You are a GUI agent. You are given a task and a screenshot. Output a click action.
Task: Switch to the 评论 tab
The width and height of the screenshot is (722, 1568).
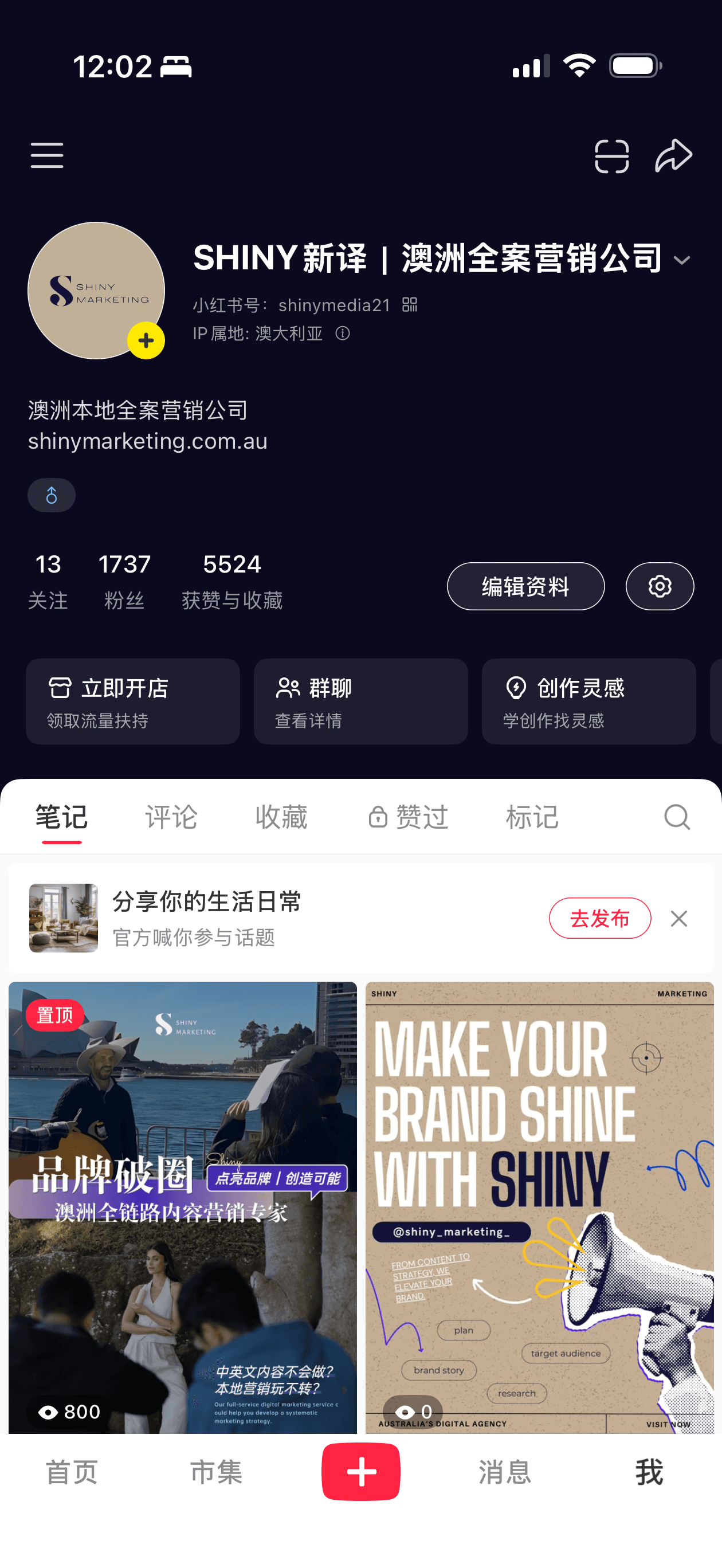click(x=171, y=817)
